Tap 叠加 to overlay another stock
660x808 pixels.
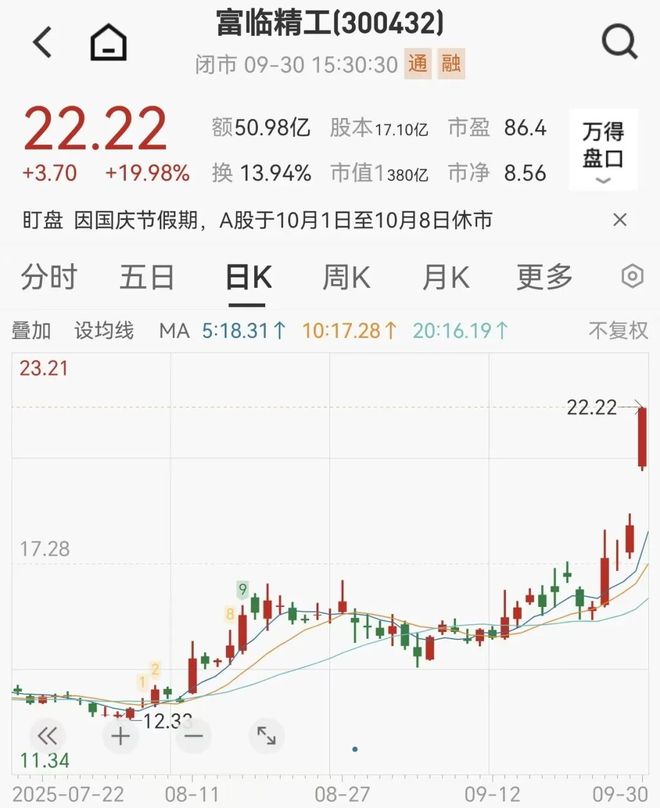coord(31,330)
